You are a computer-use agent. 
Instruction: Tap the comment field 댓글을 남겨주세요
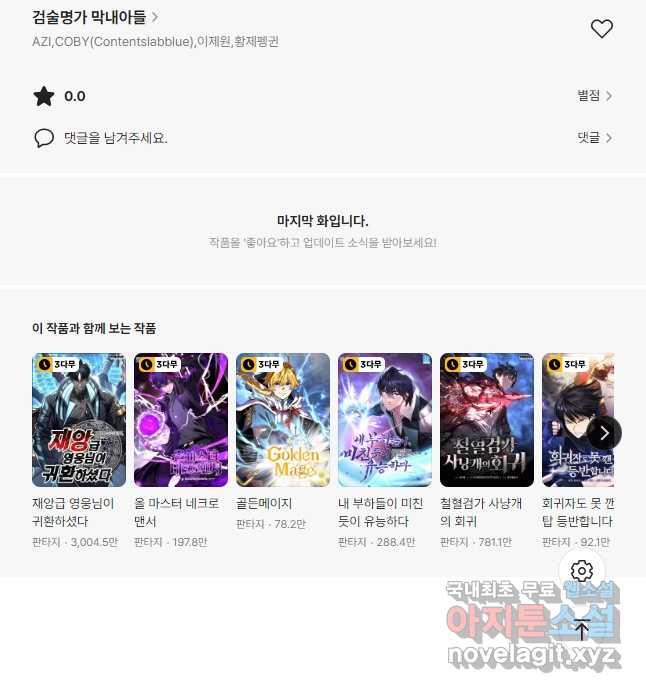pyautogui.click(x=115, y=138)
